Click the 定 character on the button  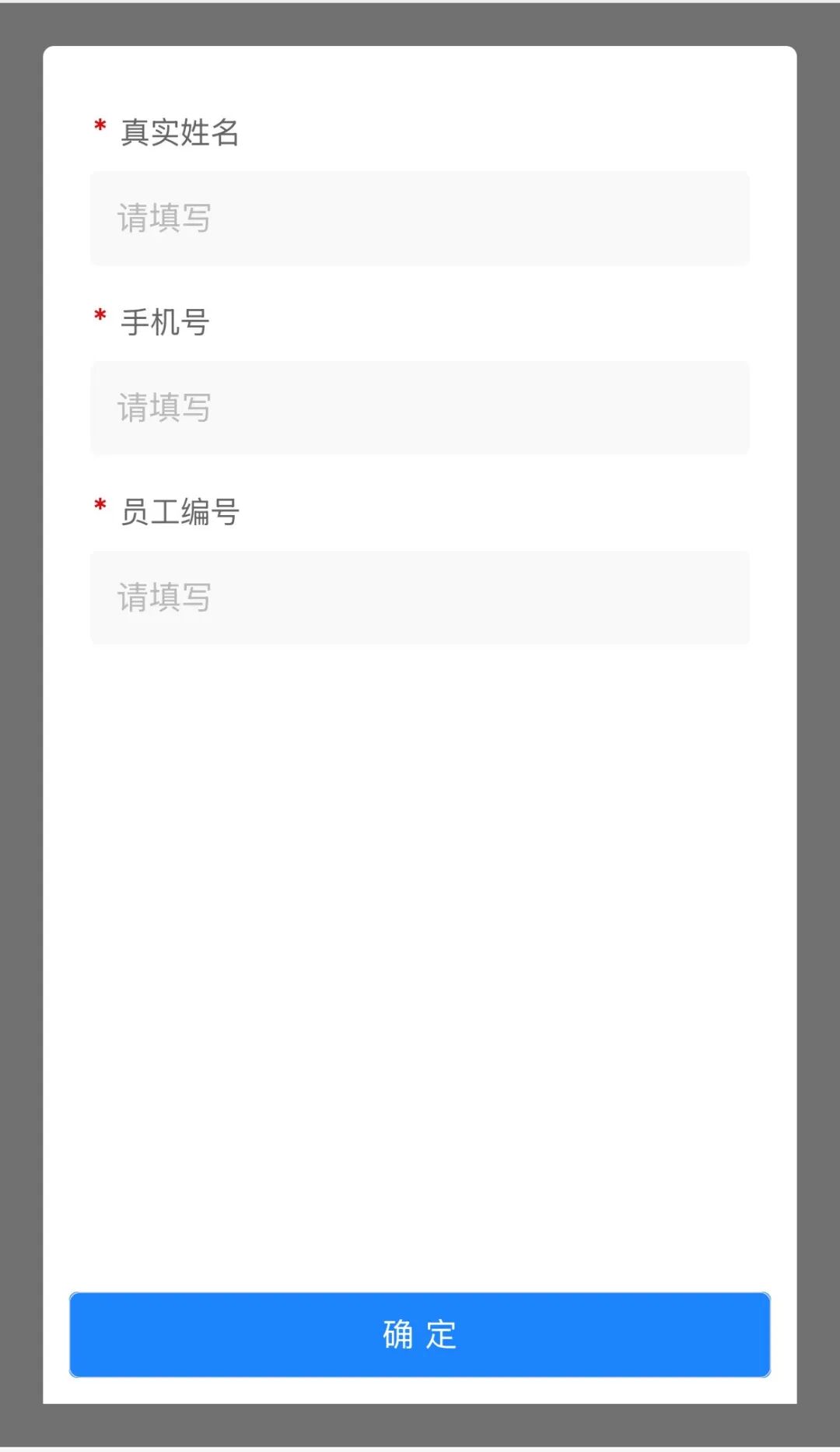443,1335
